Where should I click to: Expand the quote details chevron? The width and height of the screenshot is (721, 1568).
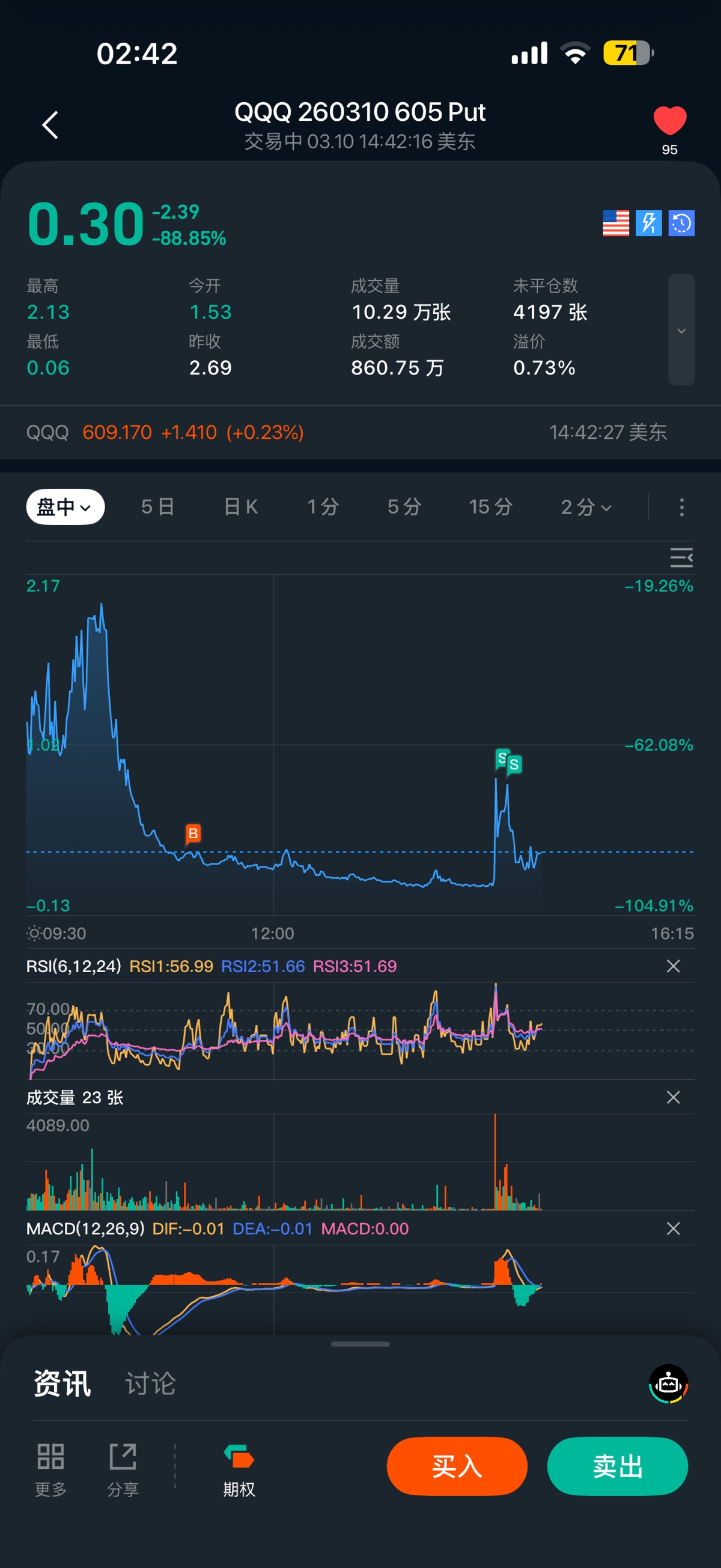681,331
